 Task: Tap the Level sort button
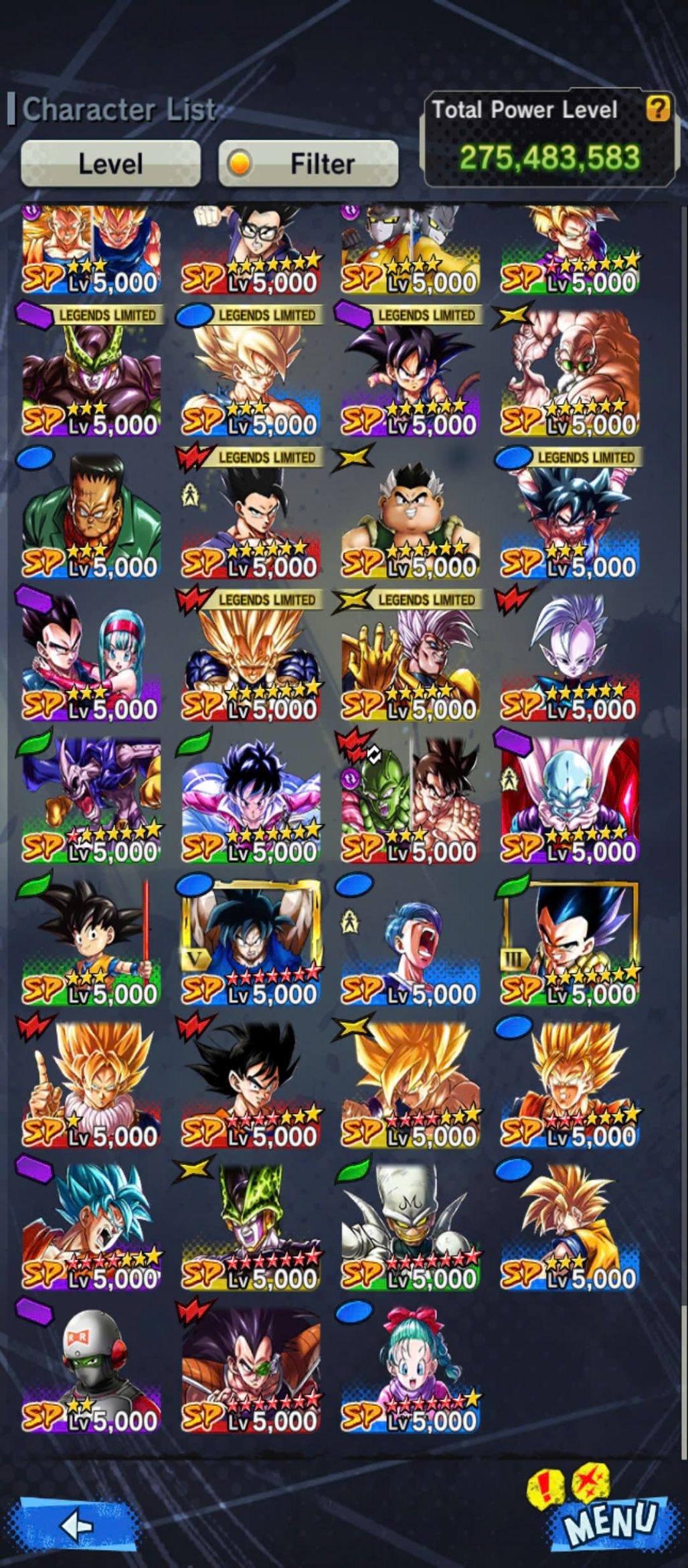pos(110,163)
